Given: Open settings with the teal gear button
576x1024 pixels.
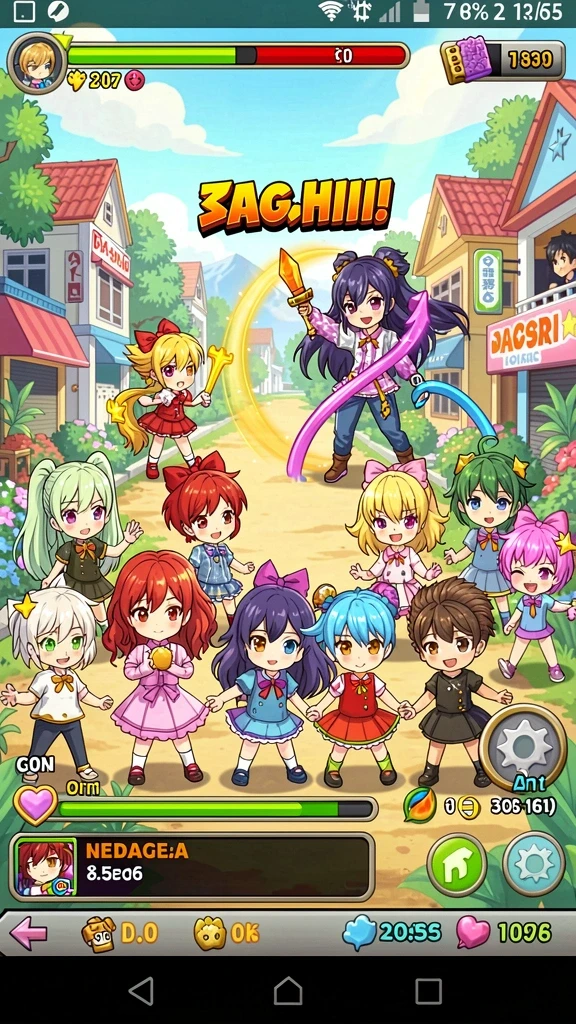Looking at the screenshot, I should click(534, 863).
